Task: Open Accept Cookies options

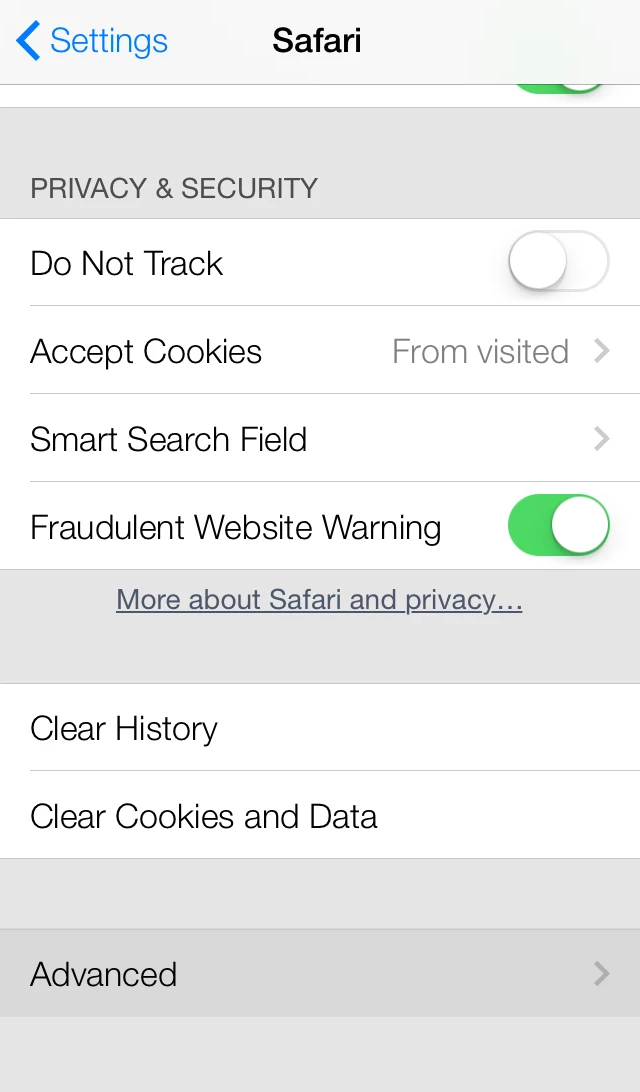Action: pos(320,351)
